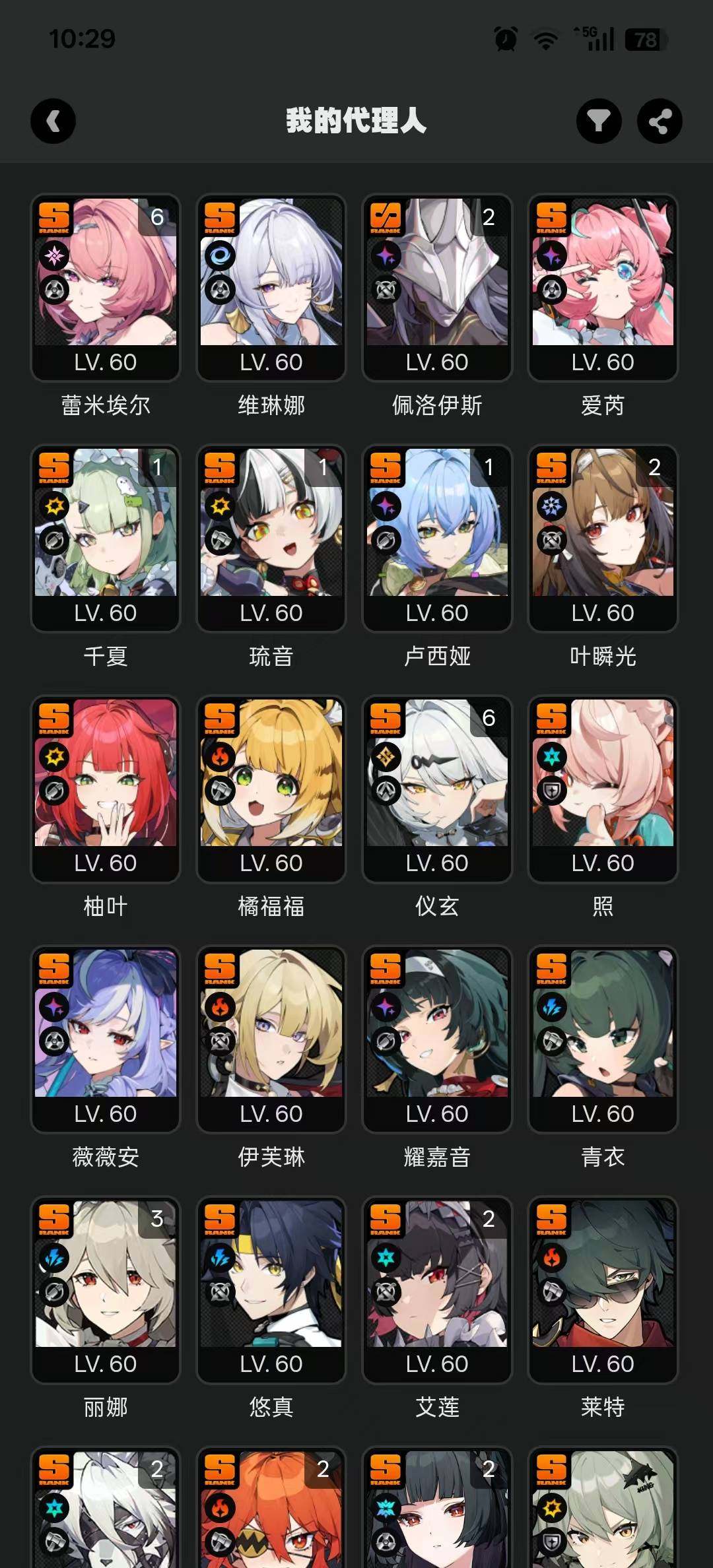This screenshot has width=713, height=1568.
Task: Select agent 叶瞬光
Action: coord(603,538)
